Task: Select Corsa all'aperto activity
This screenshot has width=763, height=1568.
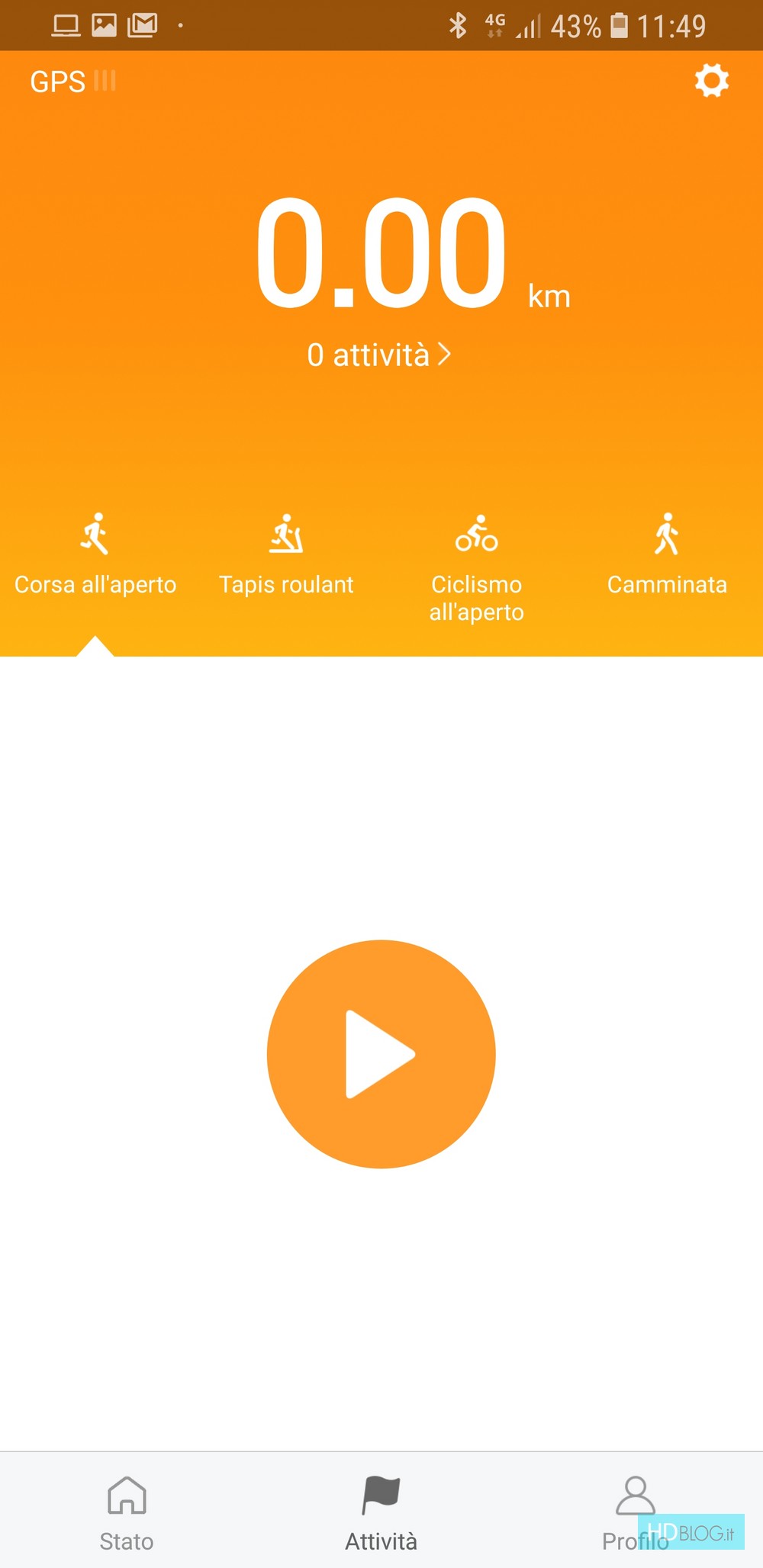Action: tap(95, 554)
